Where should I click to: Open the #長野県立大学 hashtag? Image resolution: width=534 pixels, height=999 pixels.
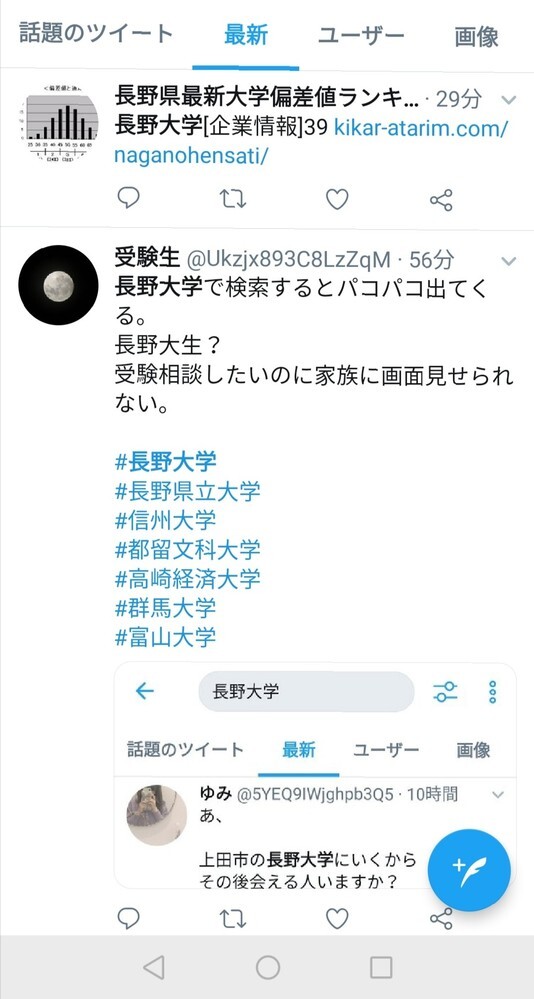187,491
